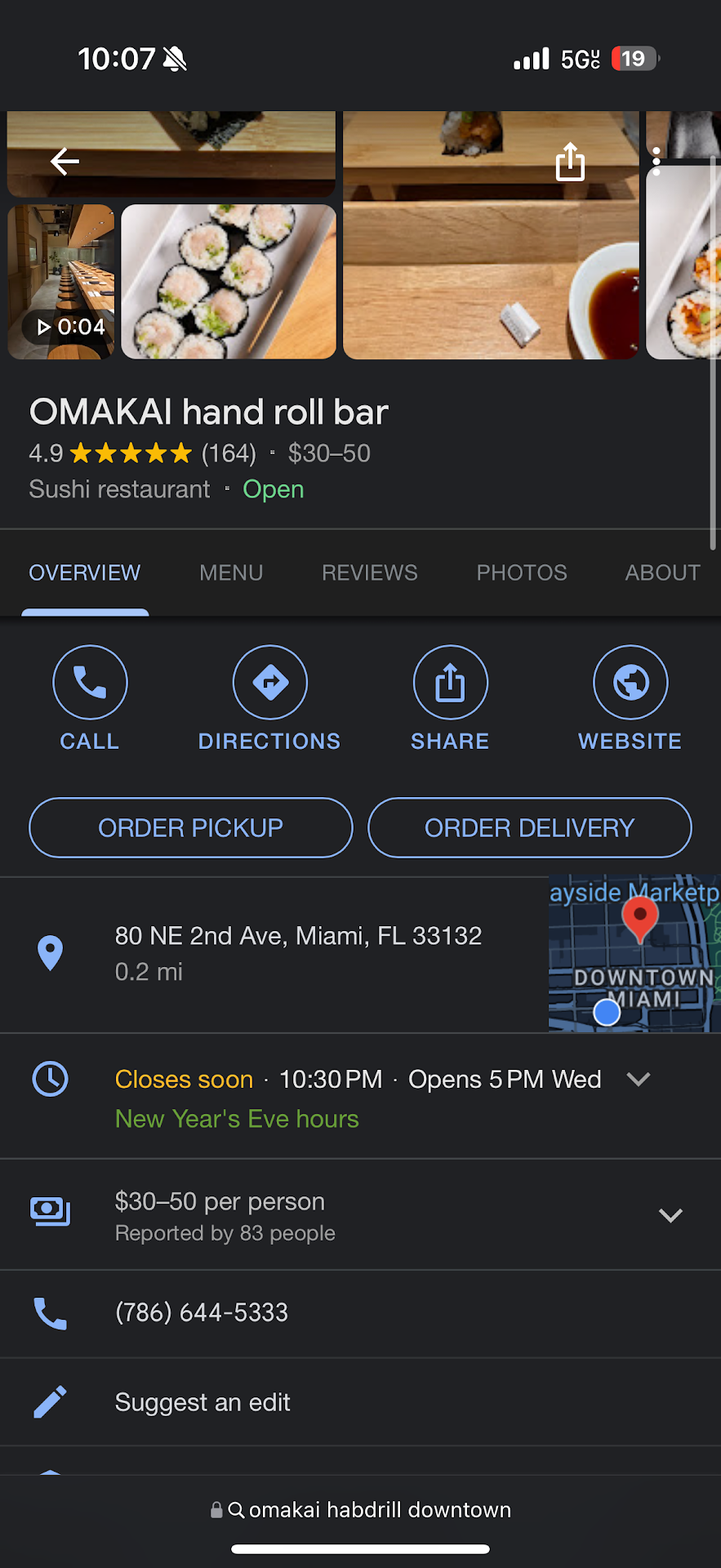Open the sushi rolls photo thumbnail
The image size is (721, 1568).
(229, 282)
